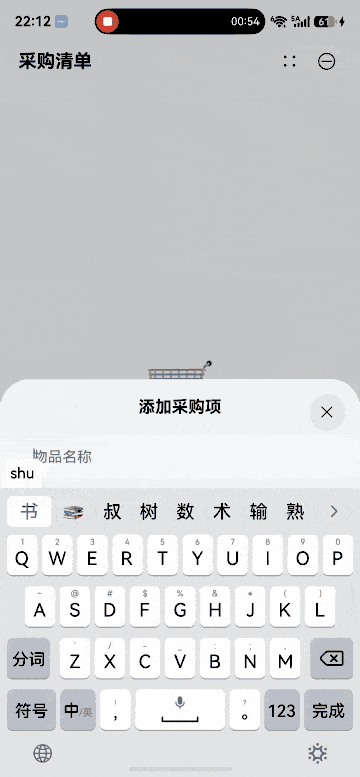Switch to the 123 number keyboard

(282, 710)
